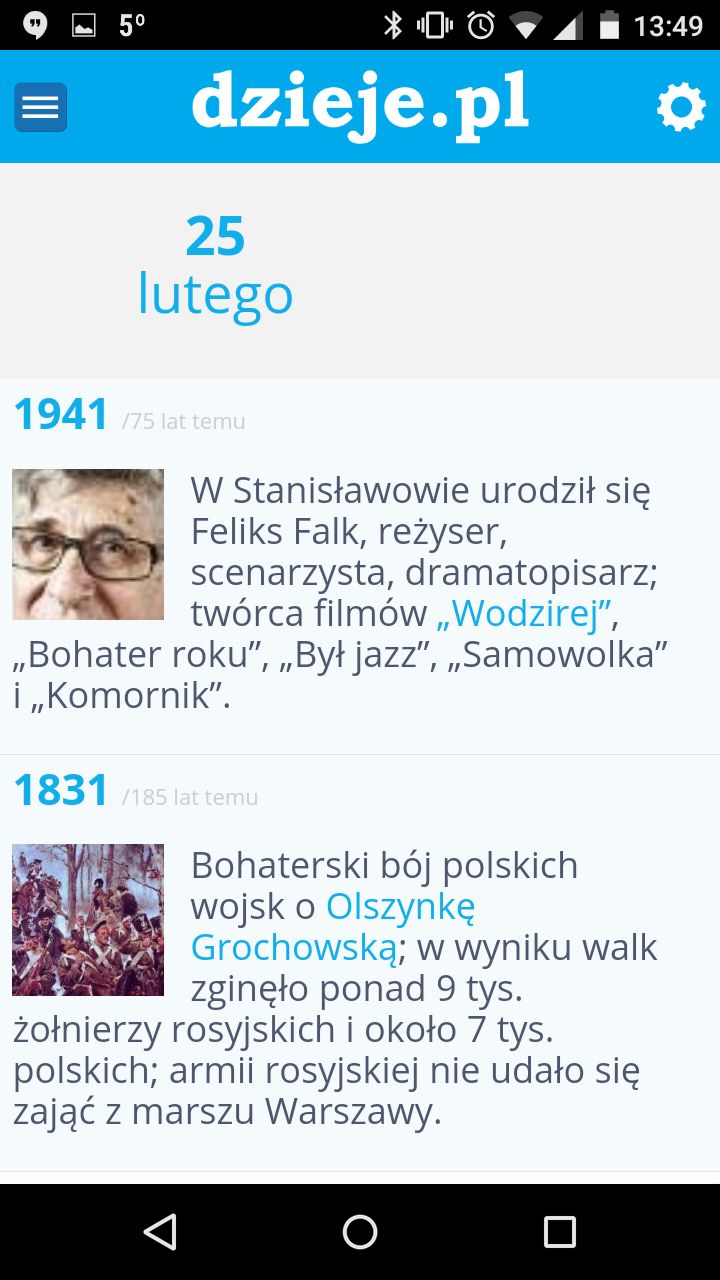This screenshot has height=1280, width=720.
Task: Follow the „Wodzirej" link
Action: (x=522, y=614)
